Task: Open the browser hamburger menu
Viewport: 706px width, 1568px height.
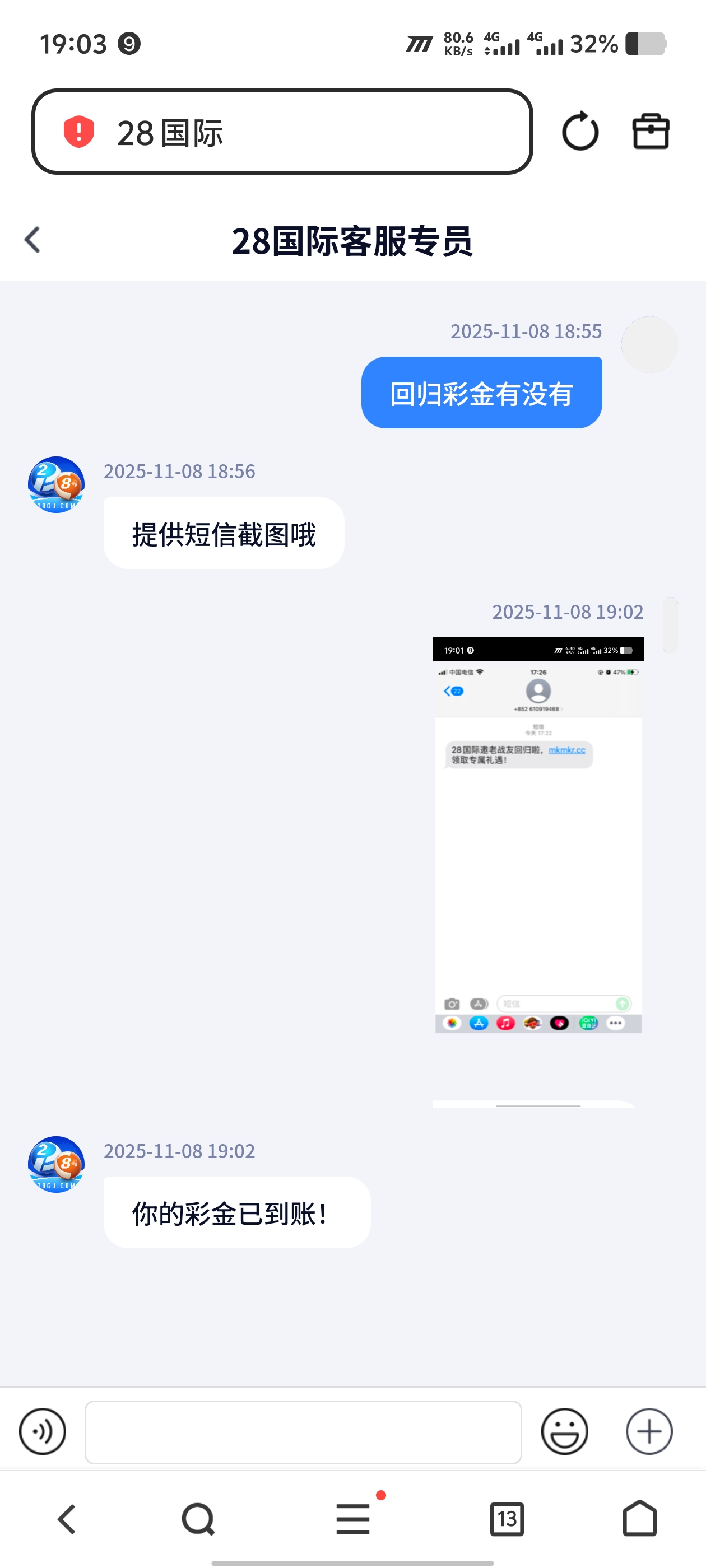Action: [354, 1519]
